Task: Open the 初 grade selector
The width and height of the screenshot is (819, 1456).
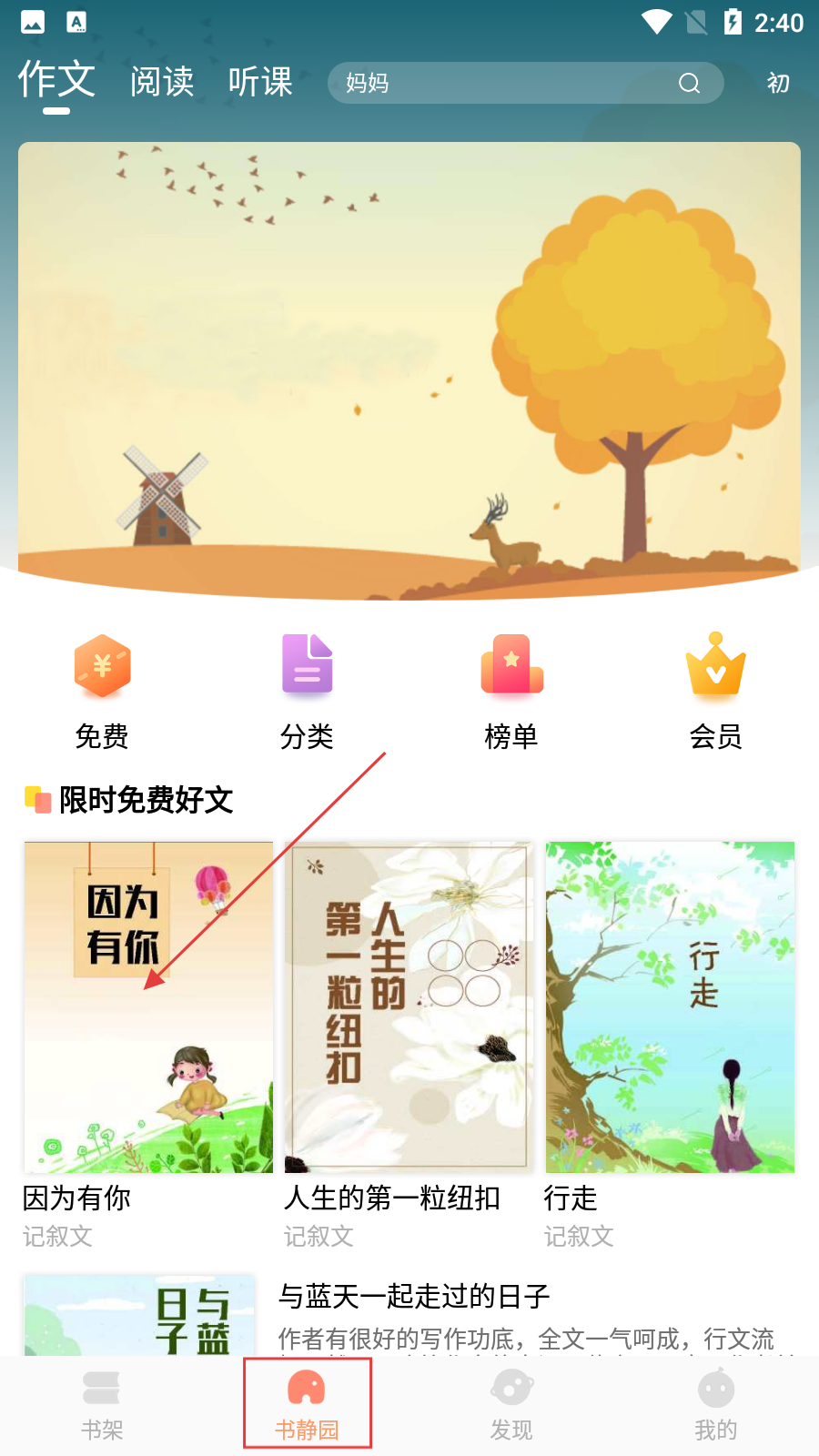Action: [x=778, y=83]
